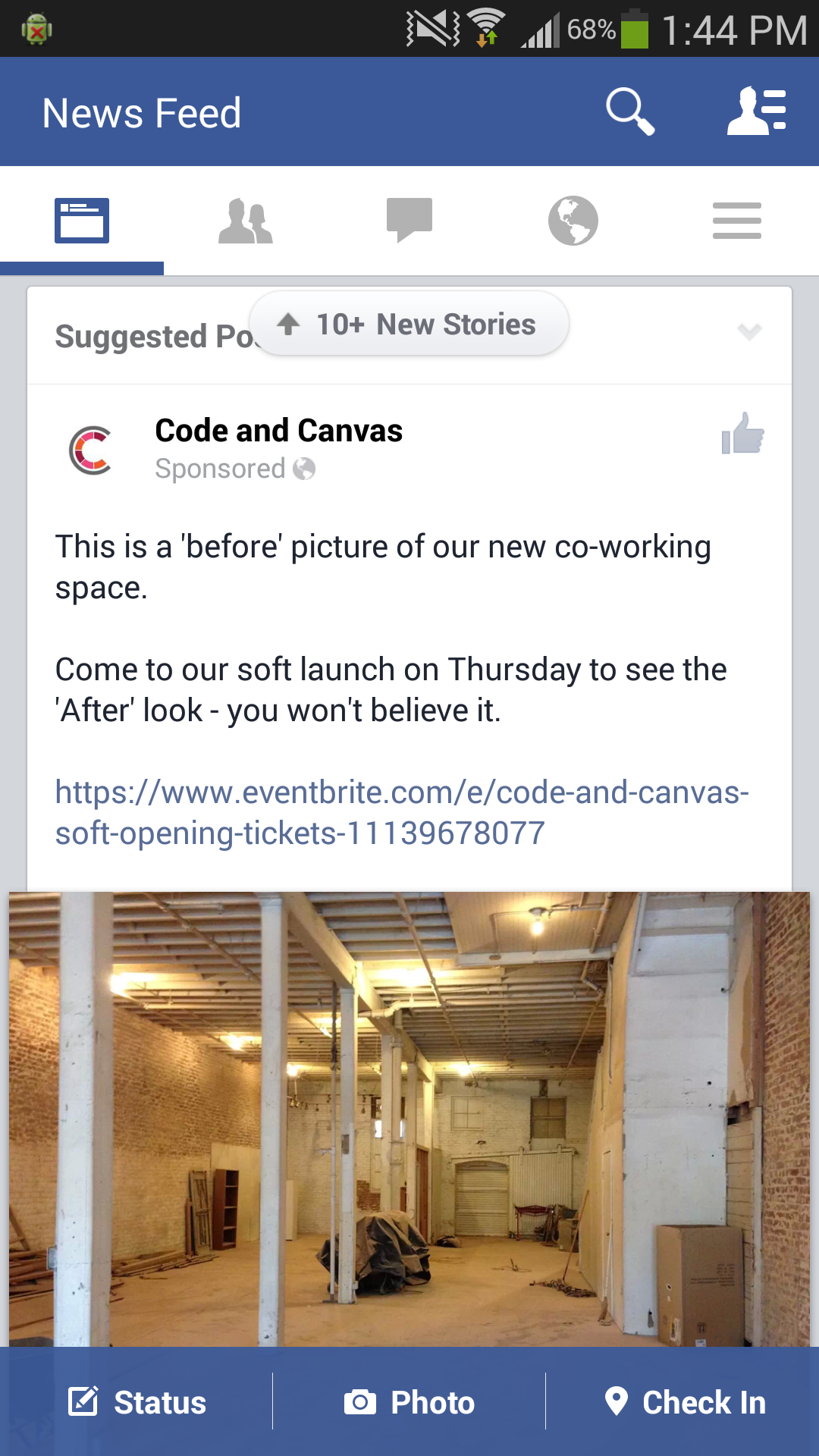Open the Code and Canvas profile logo
This screenshot has height=1456, width=819.
coord(91,450)
